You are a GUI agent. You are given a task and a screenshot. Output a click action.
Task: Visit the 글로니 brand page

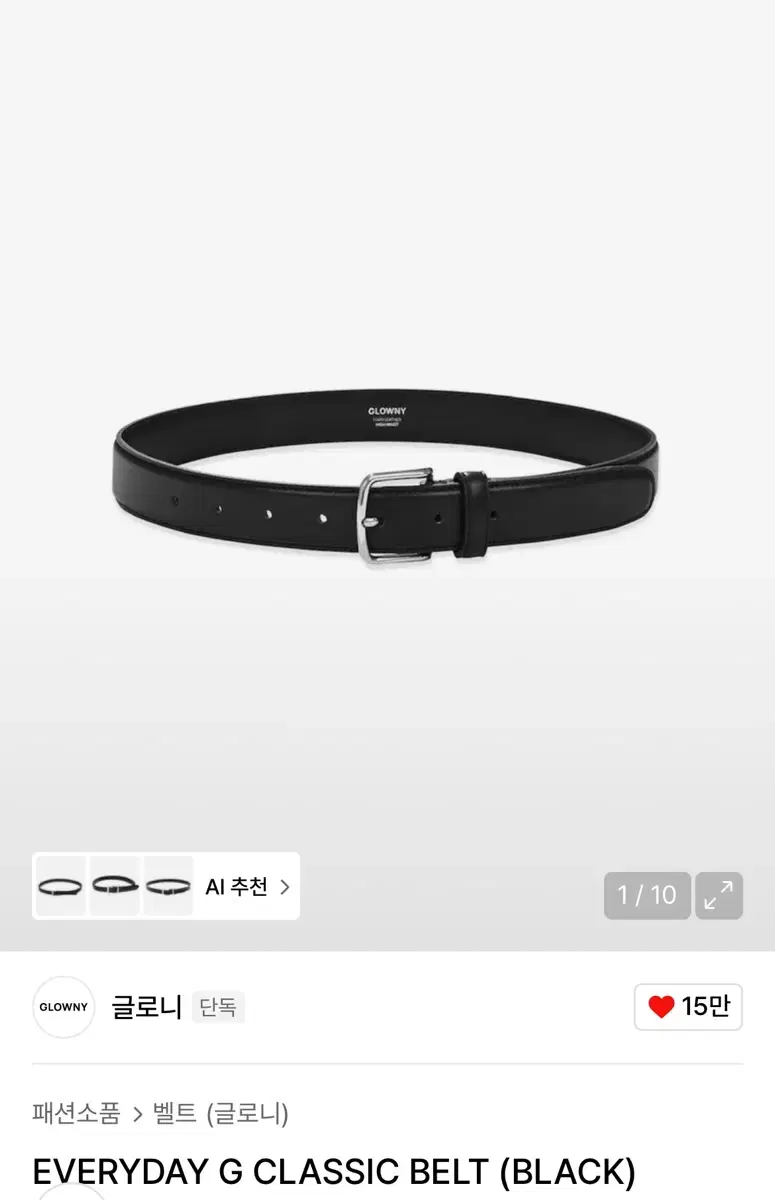click(x=148, y=1007)
